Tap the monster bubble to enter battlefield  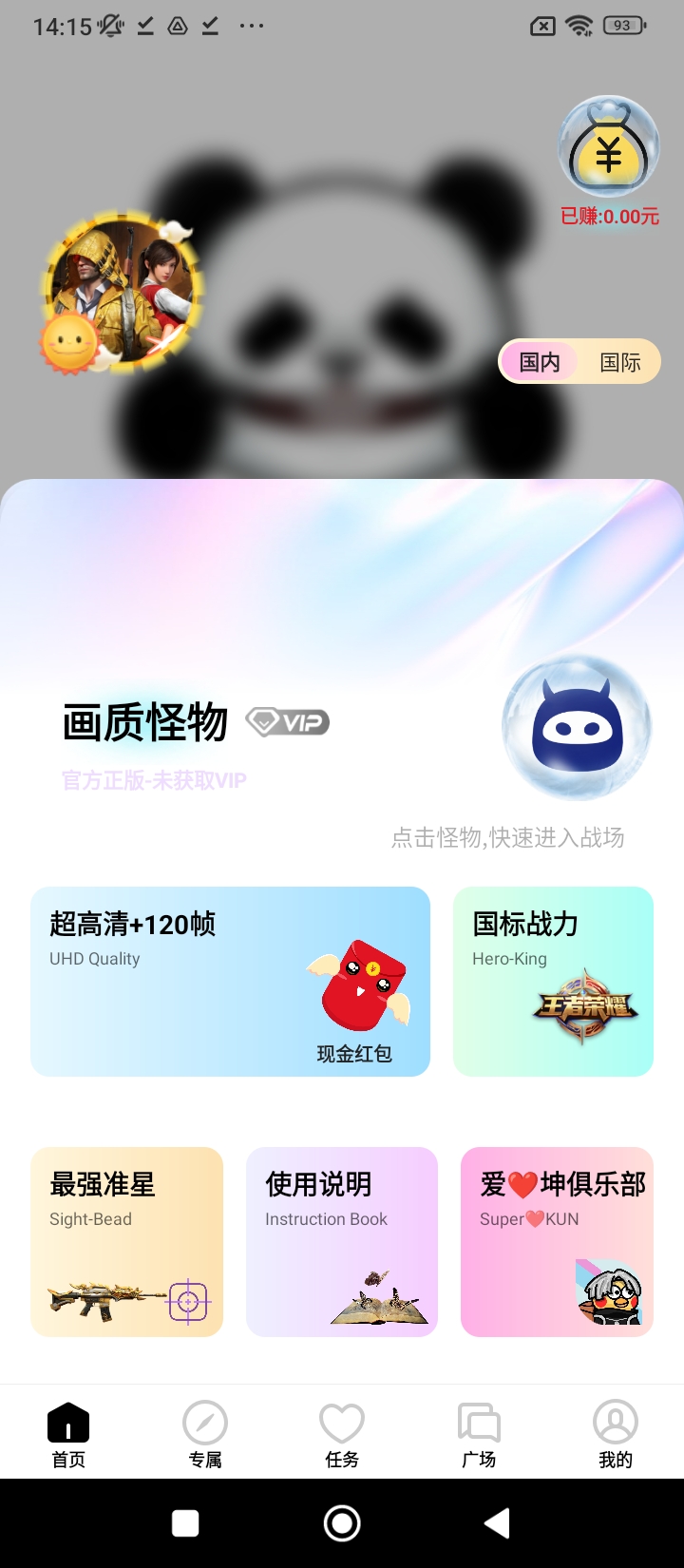click(x=577, y=729)
